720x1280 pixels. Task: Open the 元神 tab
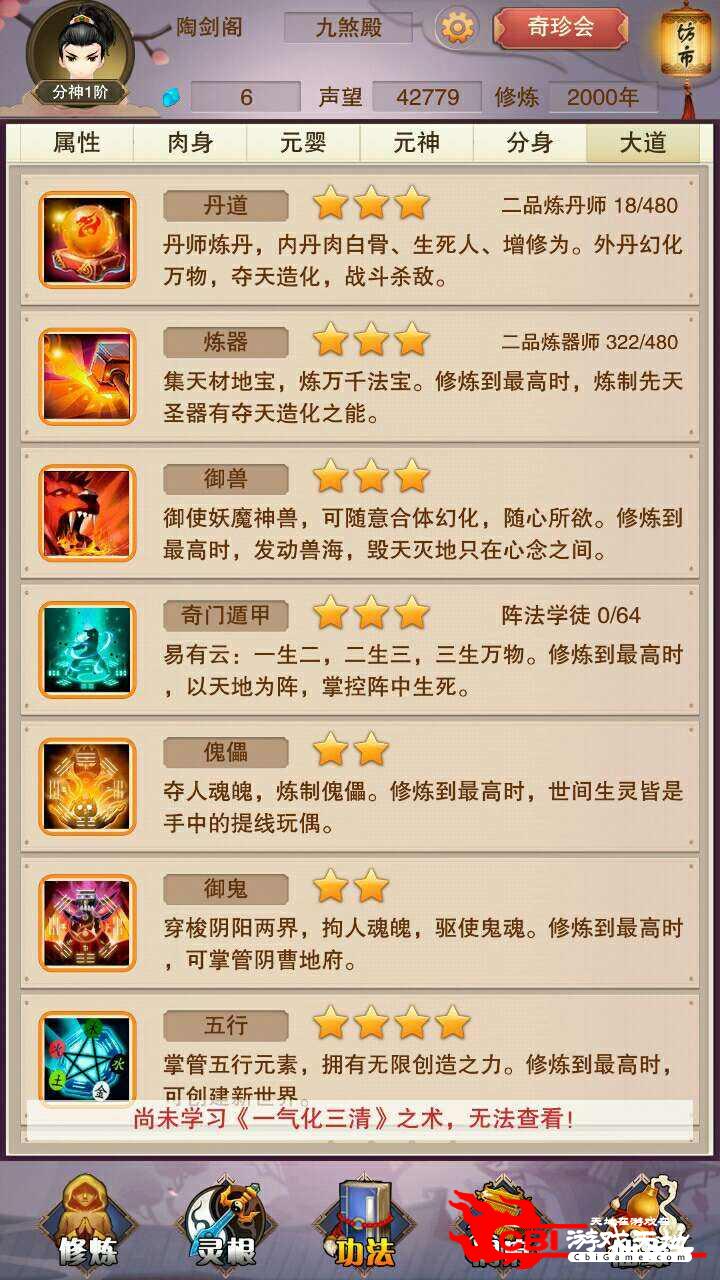pos(416,143)
